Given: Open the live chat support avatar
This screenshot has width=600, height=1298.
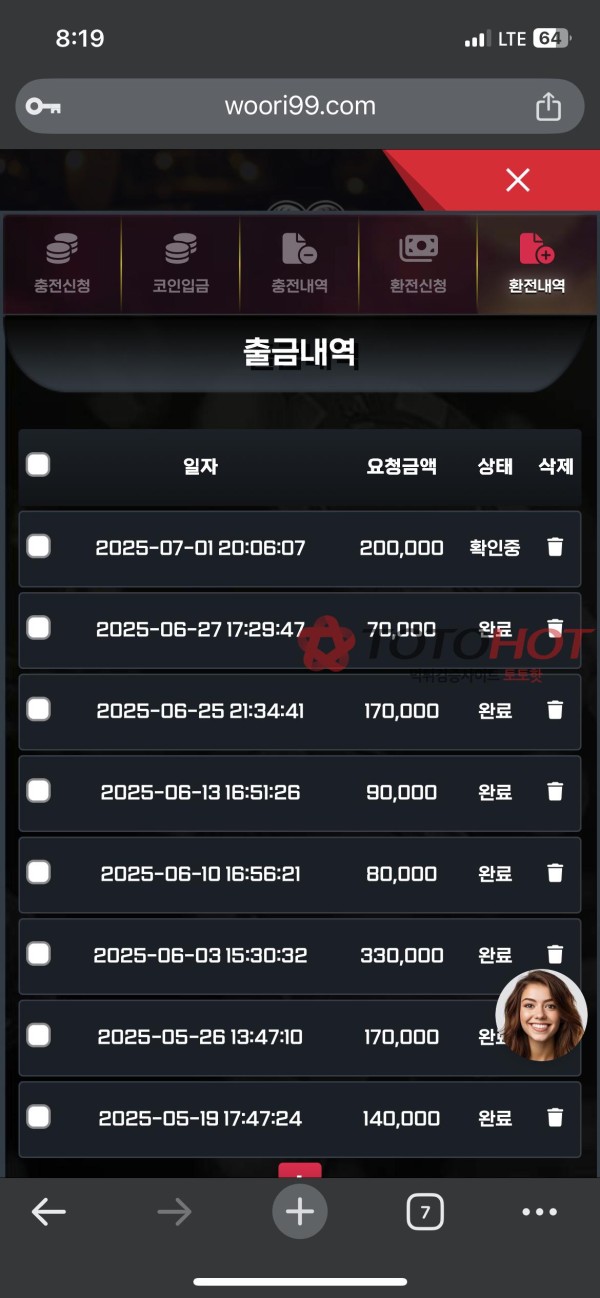Looking at the screenshot, I should click(541, 1014).
